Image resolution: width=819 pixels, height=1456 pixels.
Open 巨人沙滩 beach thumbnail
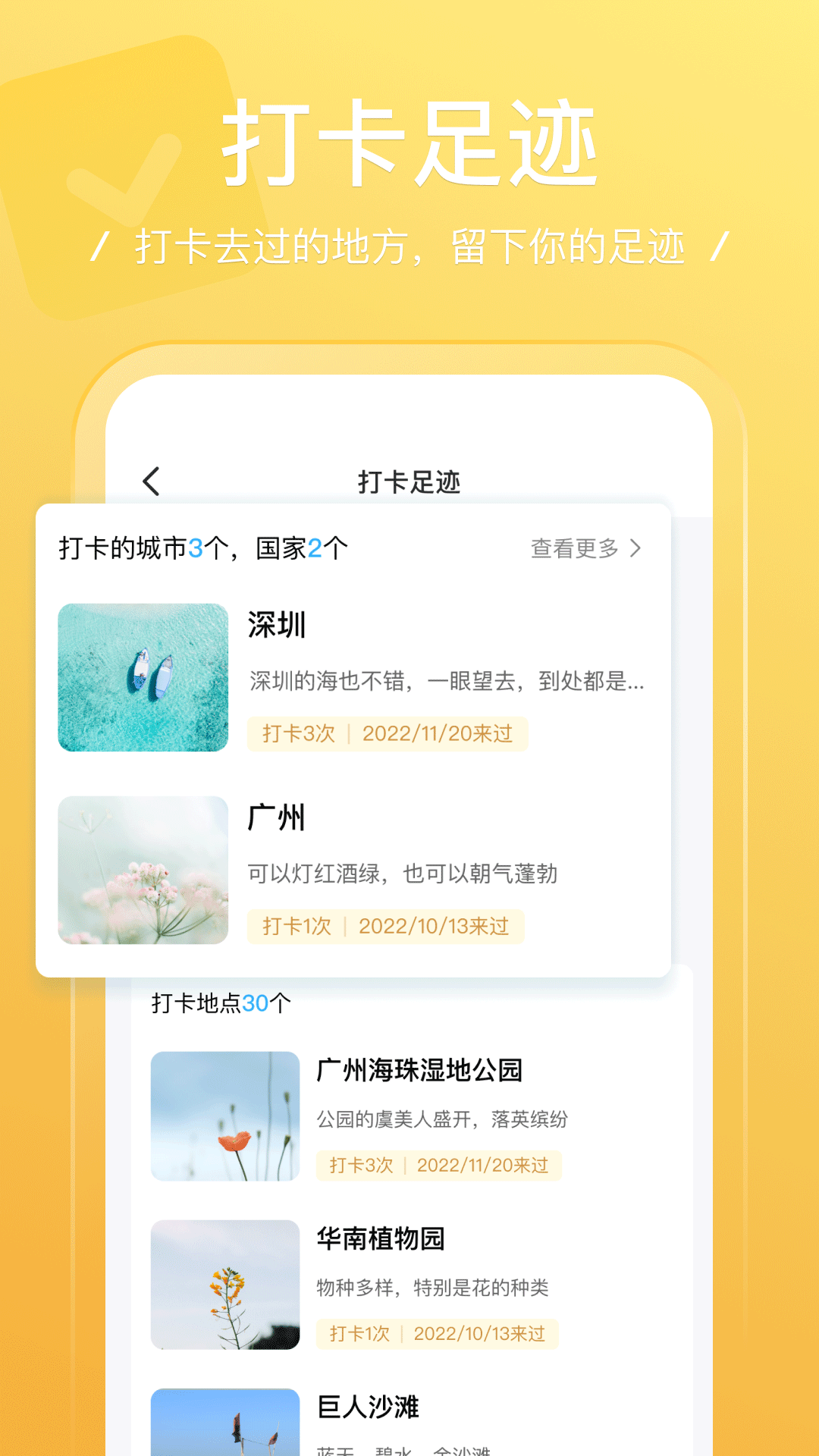(225, 1426)
